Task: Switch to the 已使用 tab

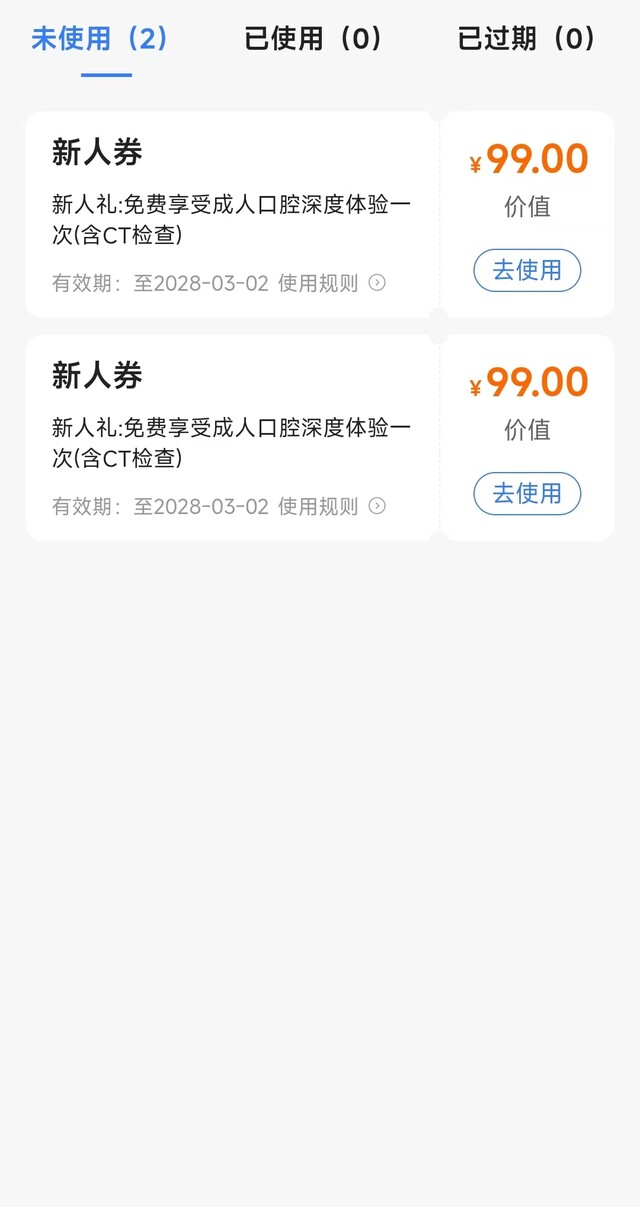Action: tap(314, 39)
